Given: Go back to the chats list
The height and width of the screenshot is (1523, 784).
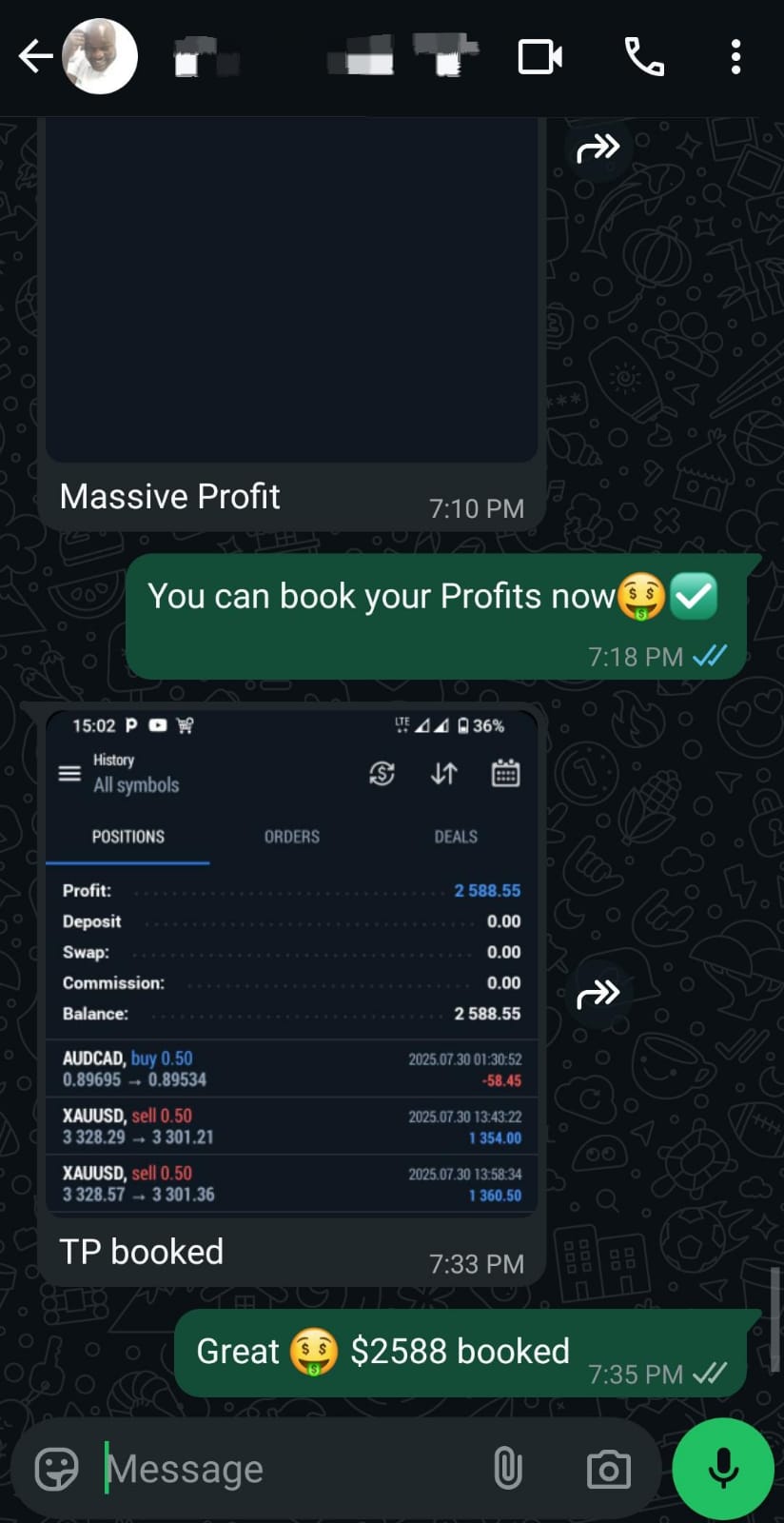Looking at the screenshot, I should tap(34, 57).
